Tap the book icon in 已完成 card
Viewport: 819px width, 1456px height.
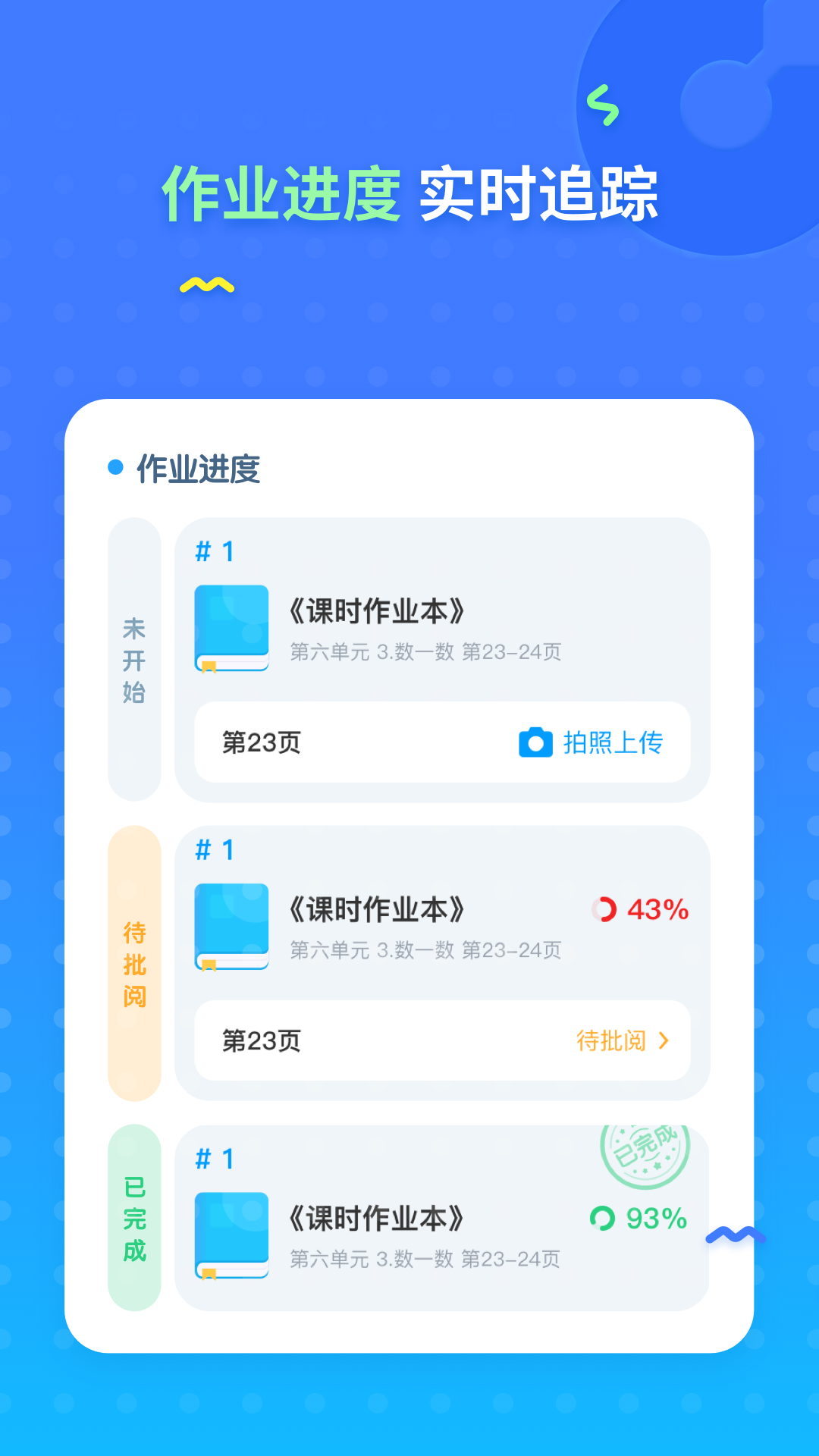coord(231,1236)
